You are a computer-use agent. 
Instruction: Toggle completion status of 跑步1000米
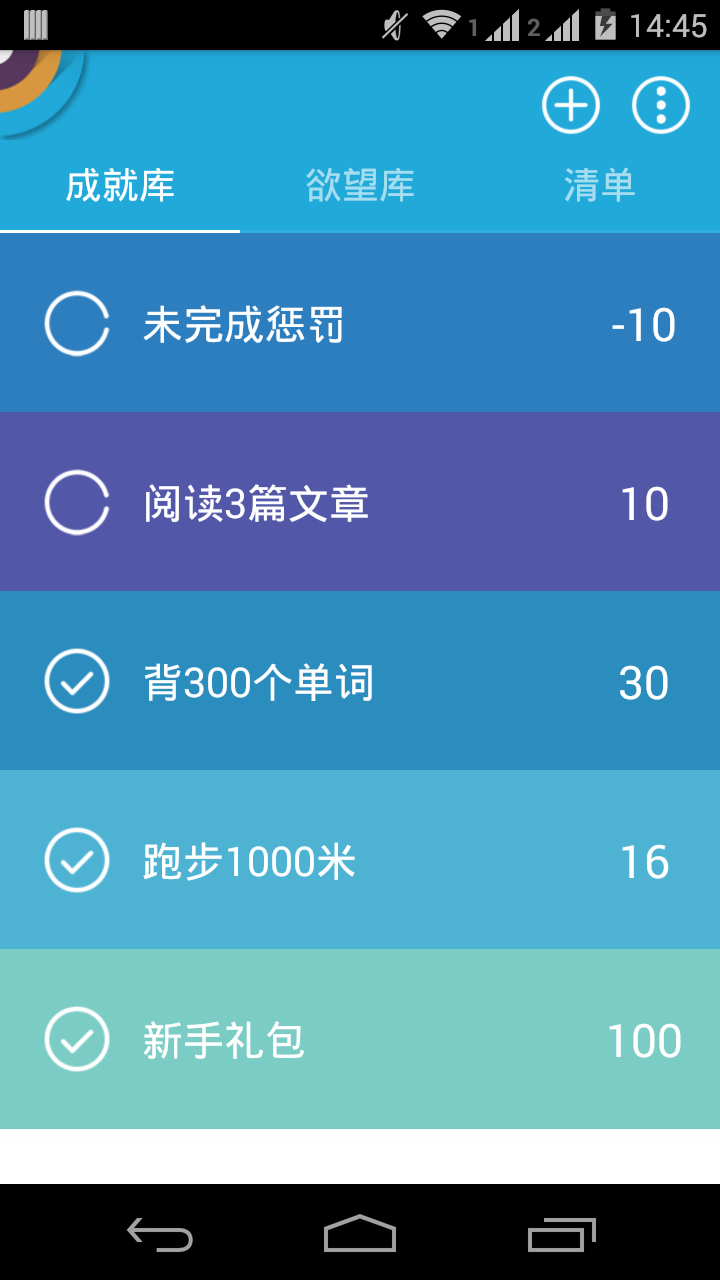click(76, 859)
